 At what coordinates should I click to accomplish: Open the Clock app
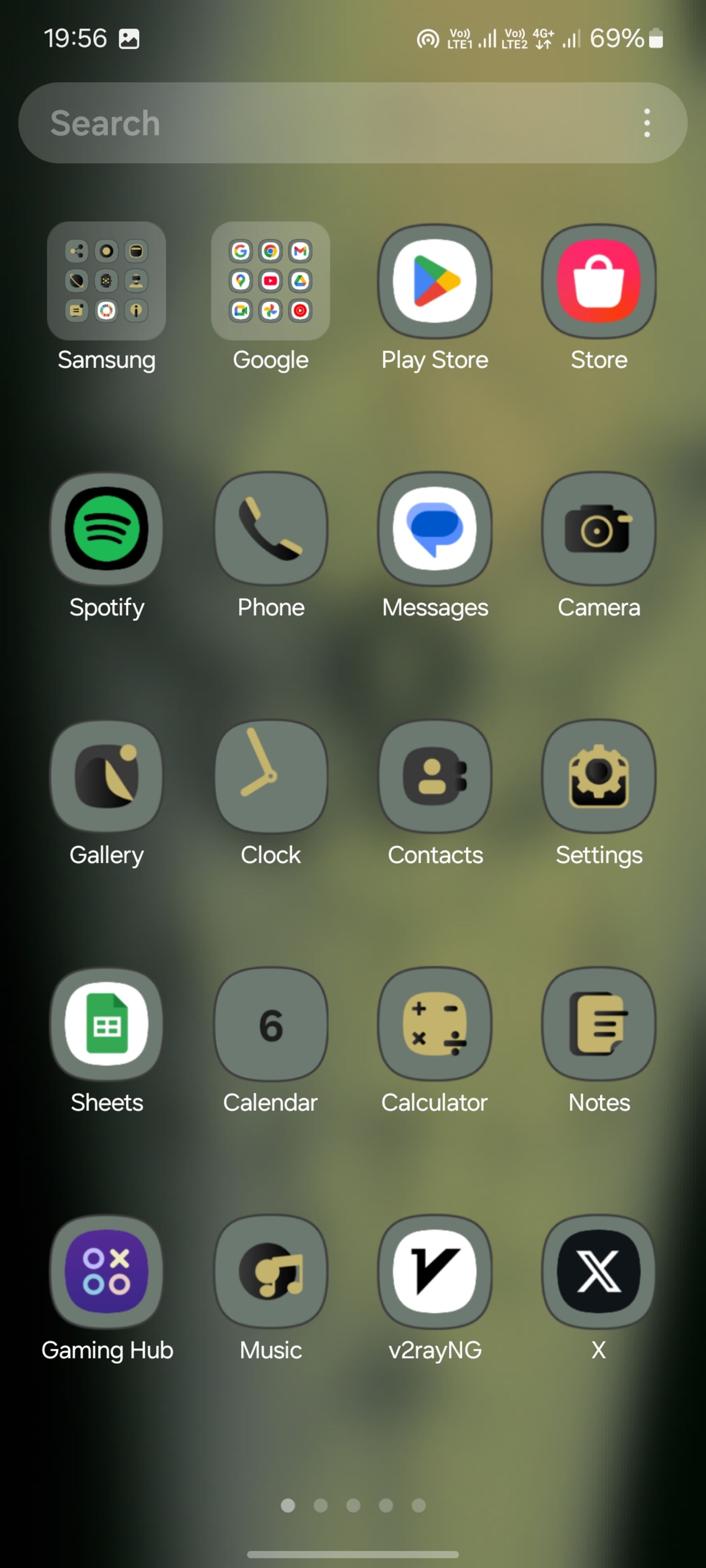tap(271, 776)
